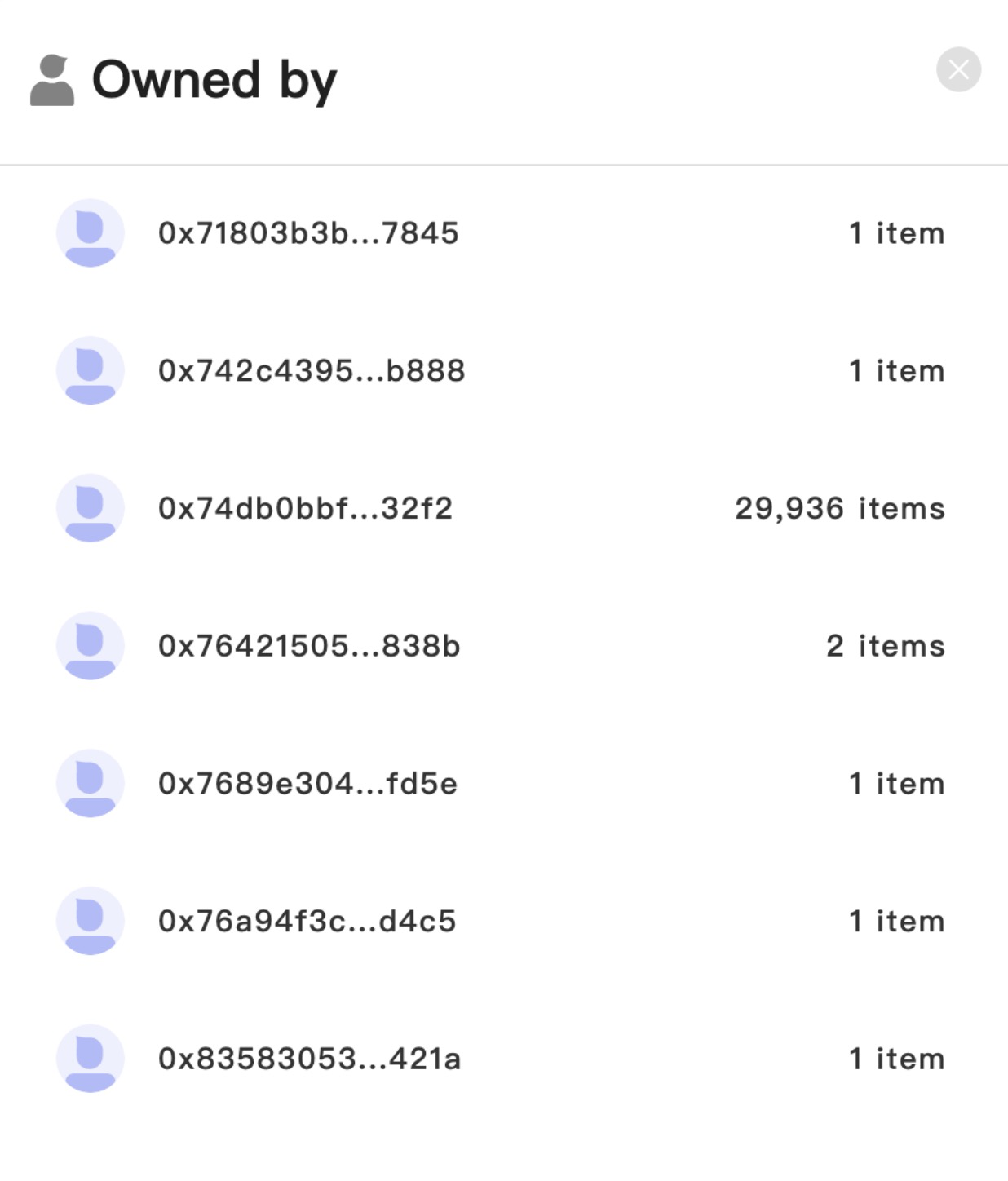Select owner 0x76421505...838b
The image size is (1008, 1181).
click(309, 646)
